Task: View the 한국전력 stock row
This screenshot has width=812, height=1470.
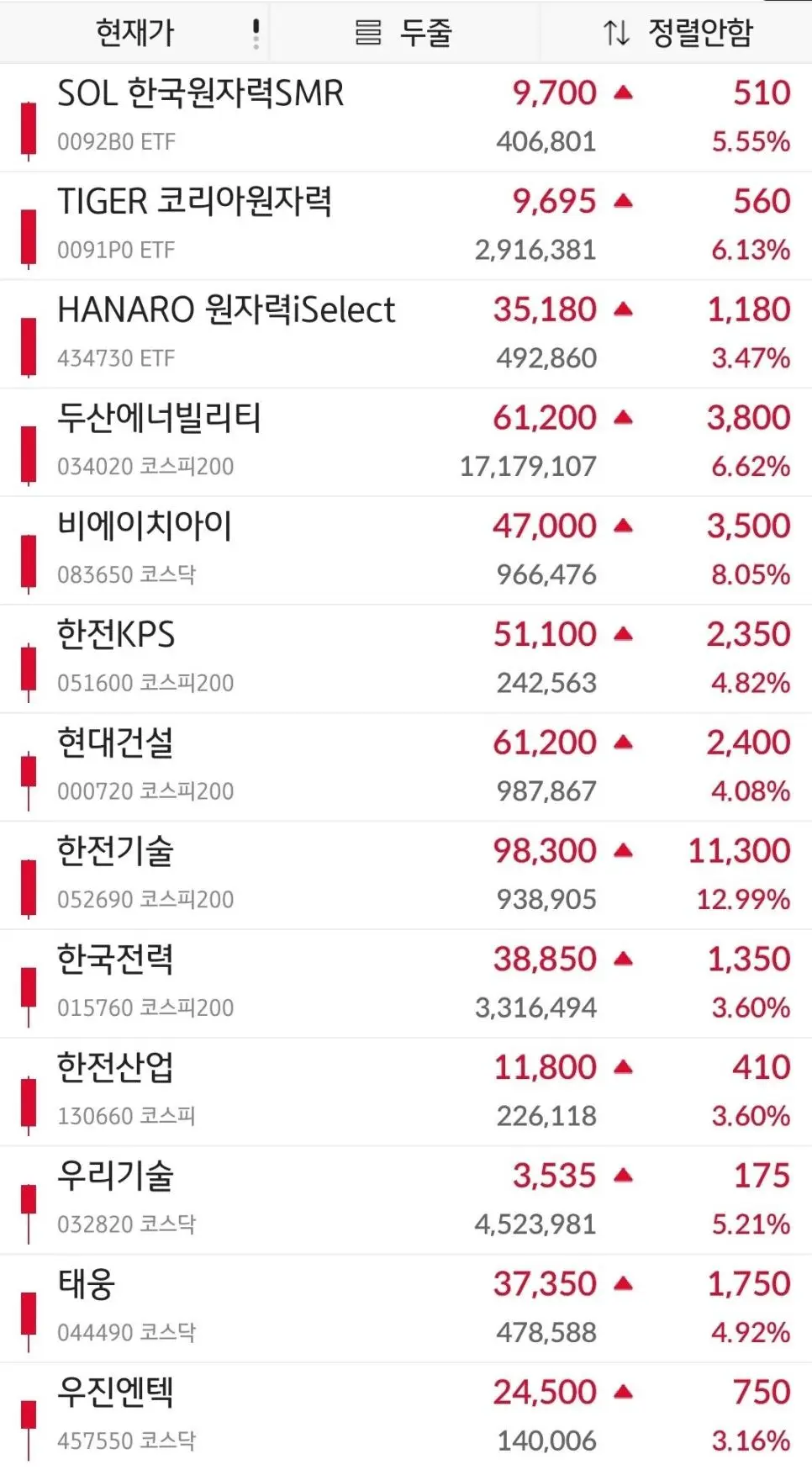Action: point(406,984)
